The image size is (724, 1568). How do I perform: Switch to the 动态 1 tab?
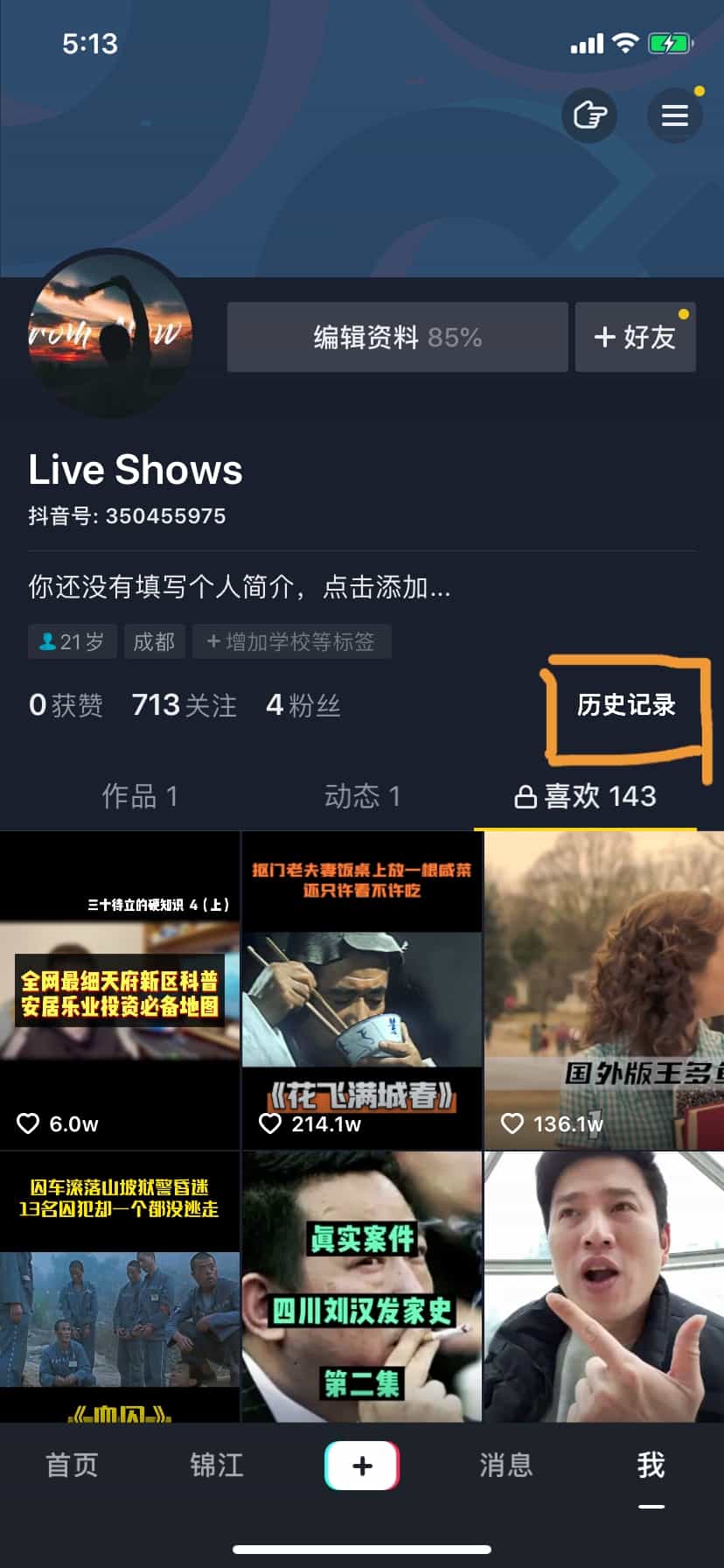coord(362,796)
